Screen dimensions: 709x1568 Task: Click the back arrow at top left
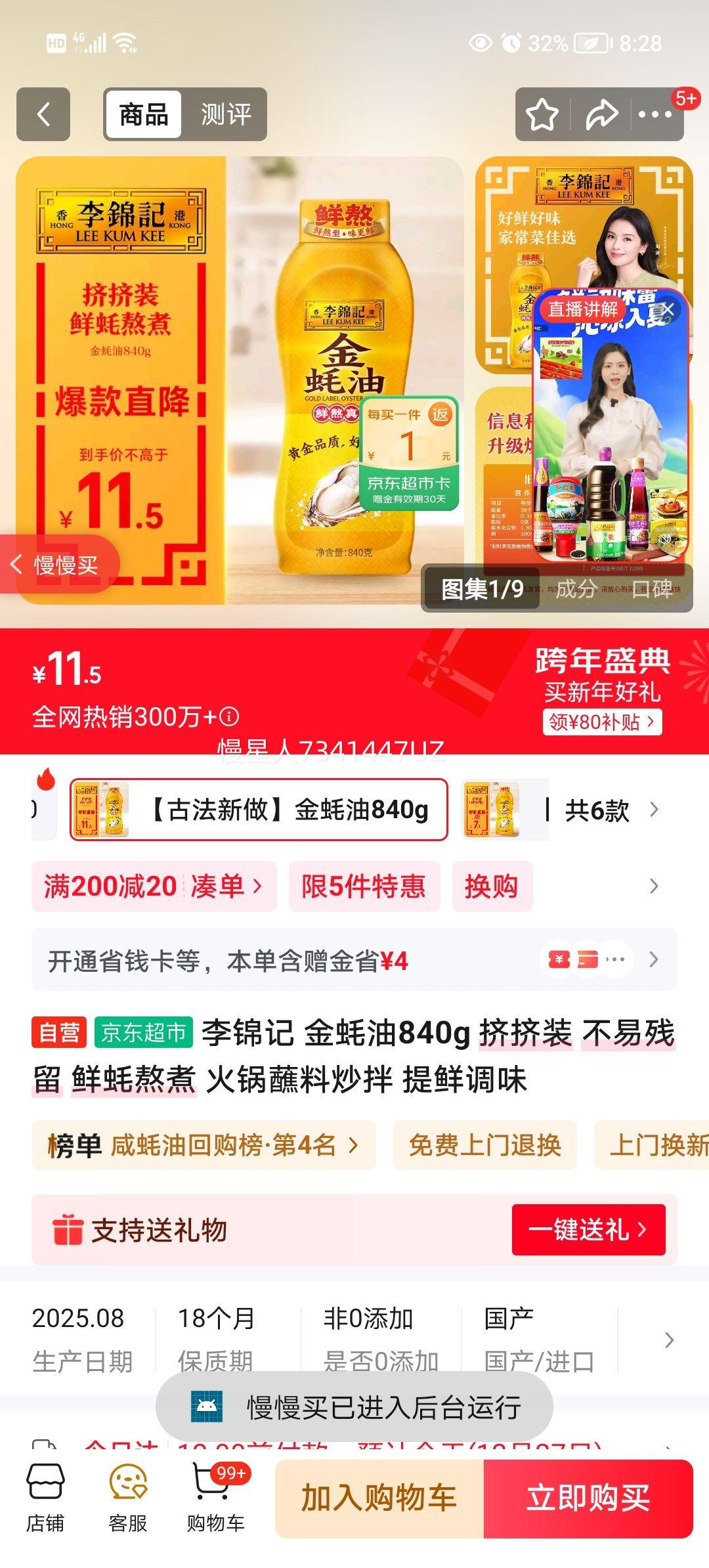pyautogui.click(x=42, y=114)
